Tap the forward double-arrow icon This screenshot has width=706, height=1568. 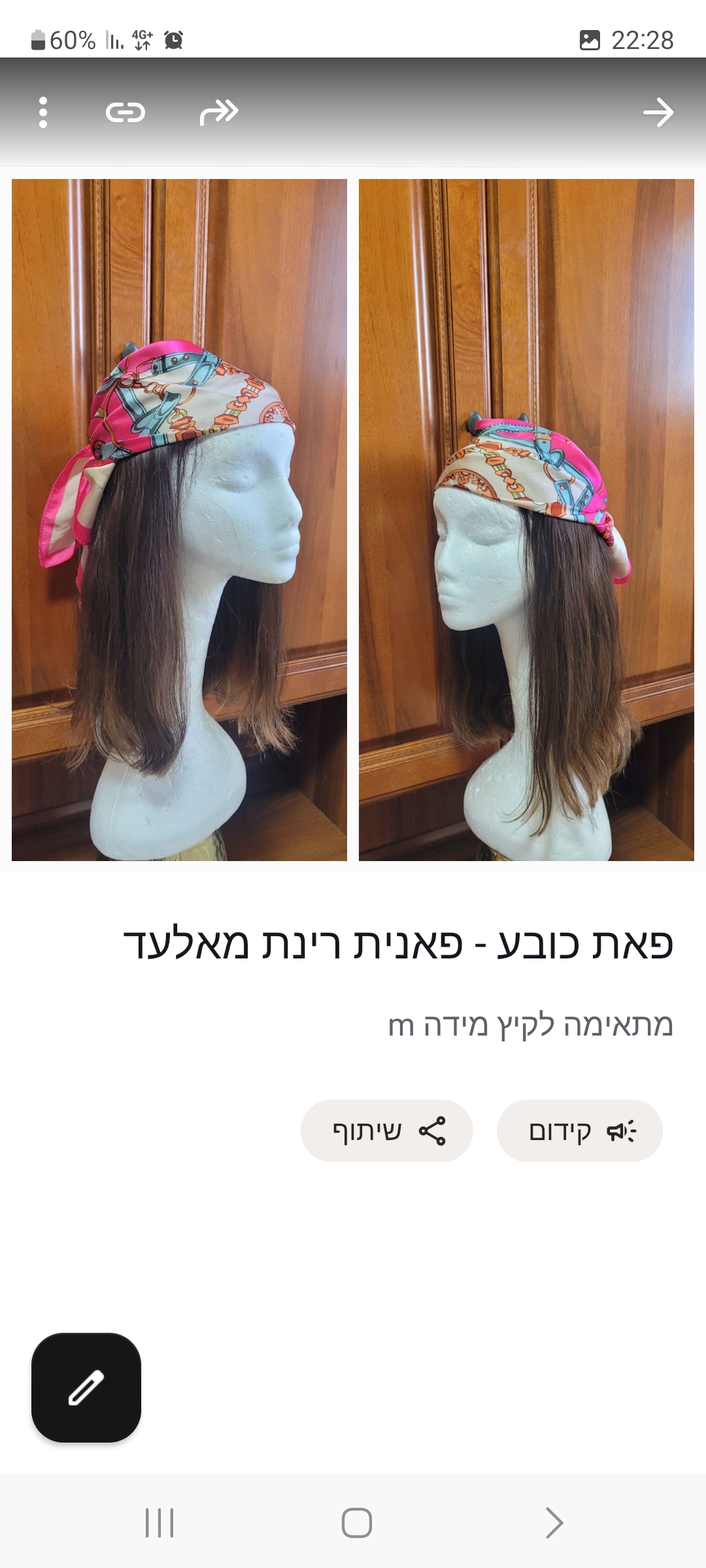[x=219, y=112]
